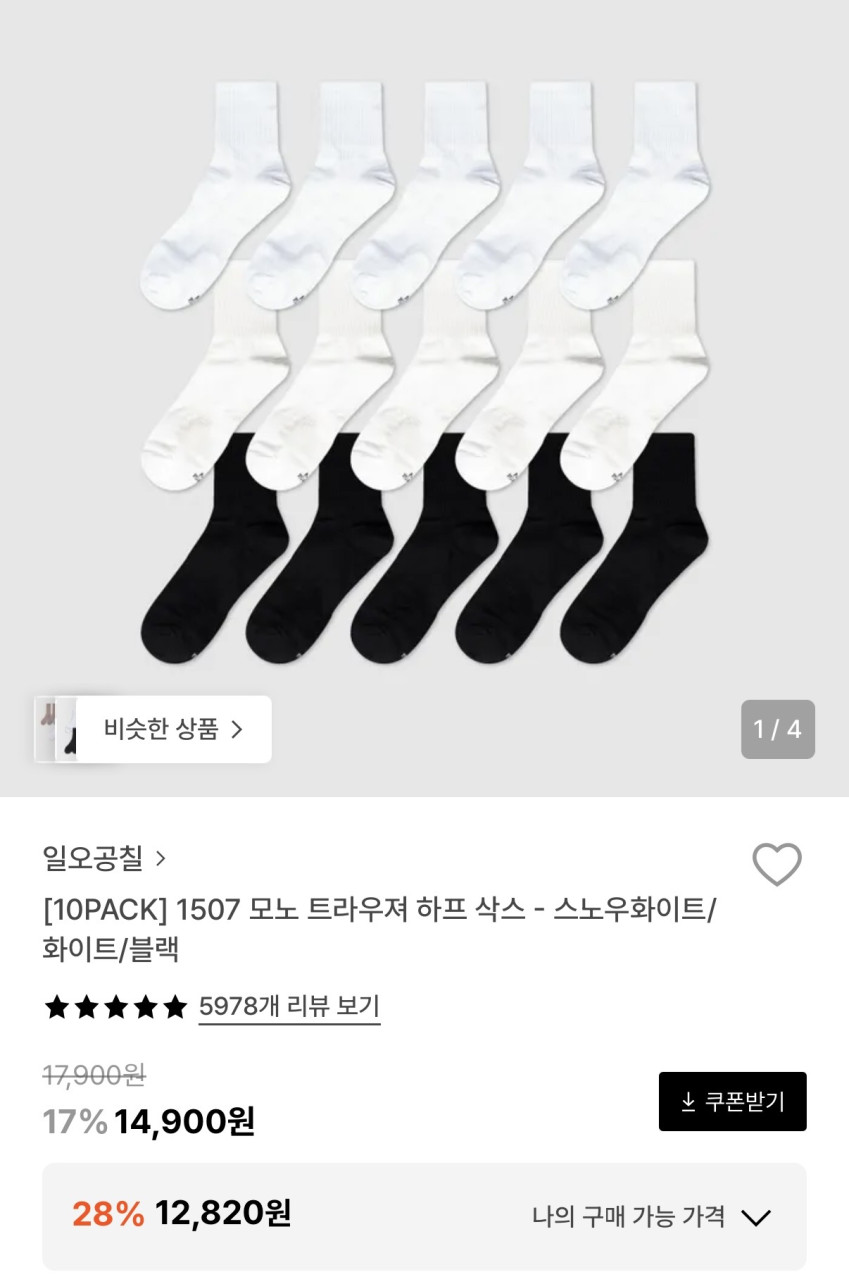Open the 일오공칠 brand page
Viewport: 849px width, 1277px height.
(x=105, y=858)
